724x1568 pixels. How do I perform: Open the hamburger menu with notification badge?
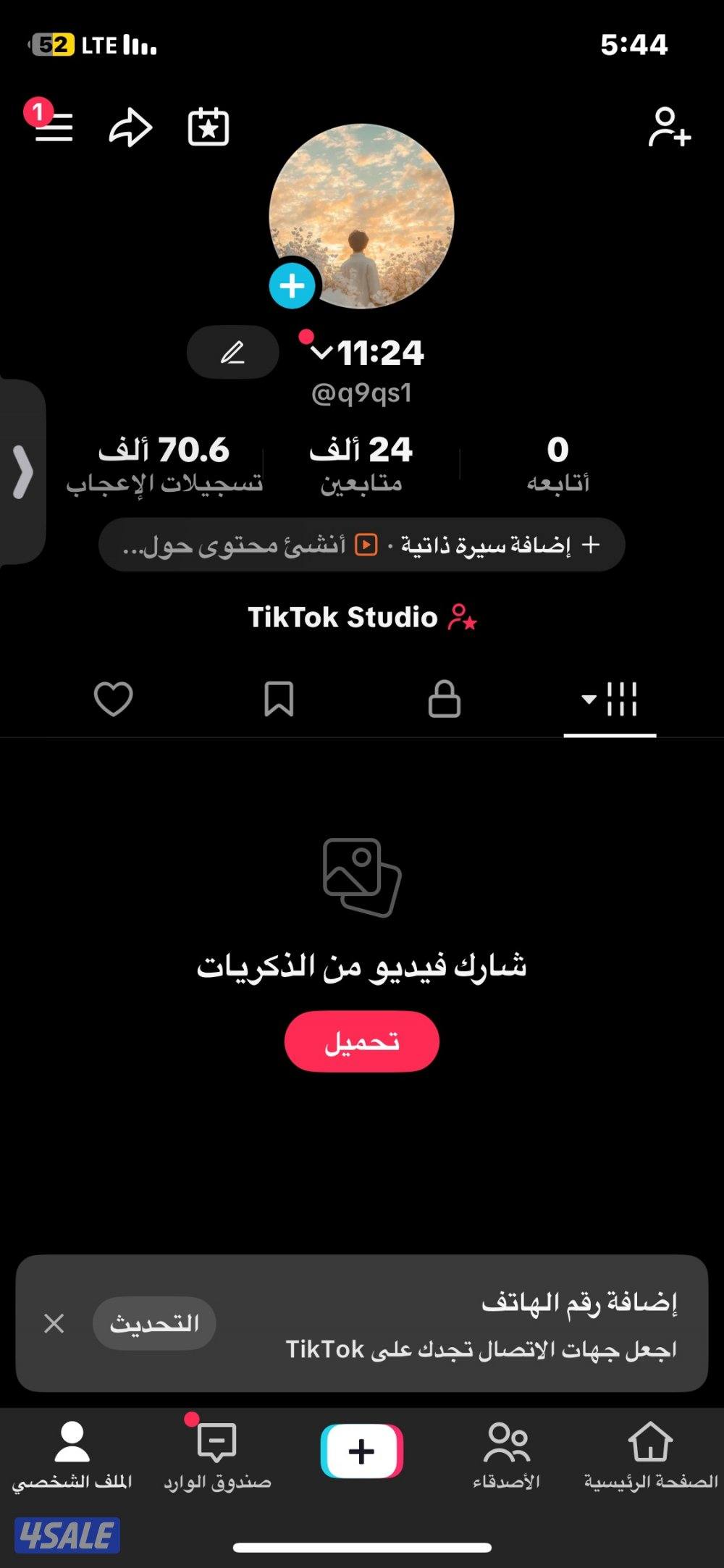point(54,127)
